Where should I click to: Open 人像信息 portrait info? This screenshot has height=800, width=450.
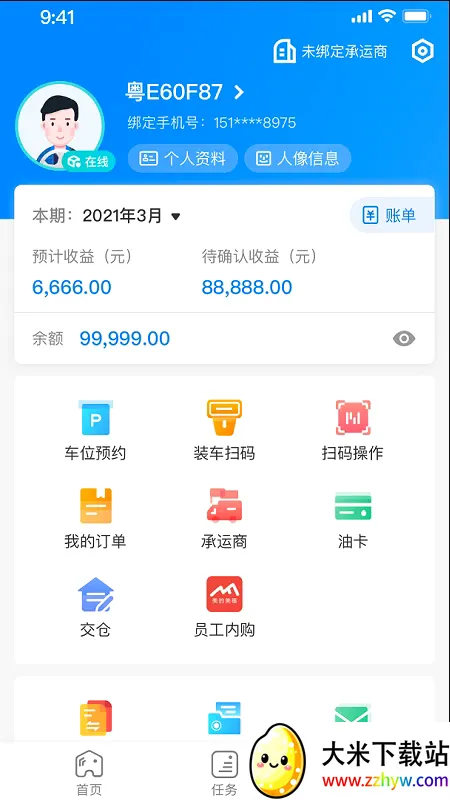pyautogui.click(x=298, y=159)
